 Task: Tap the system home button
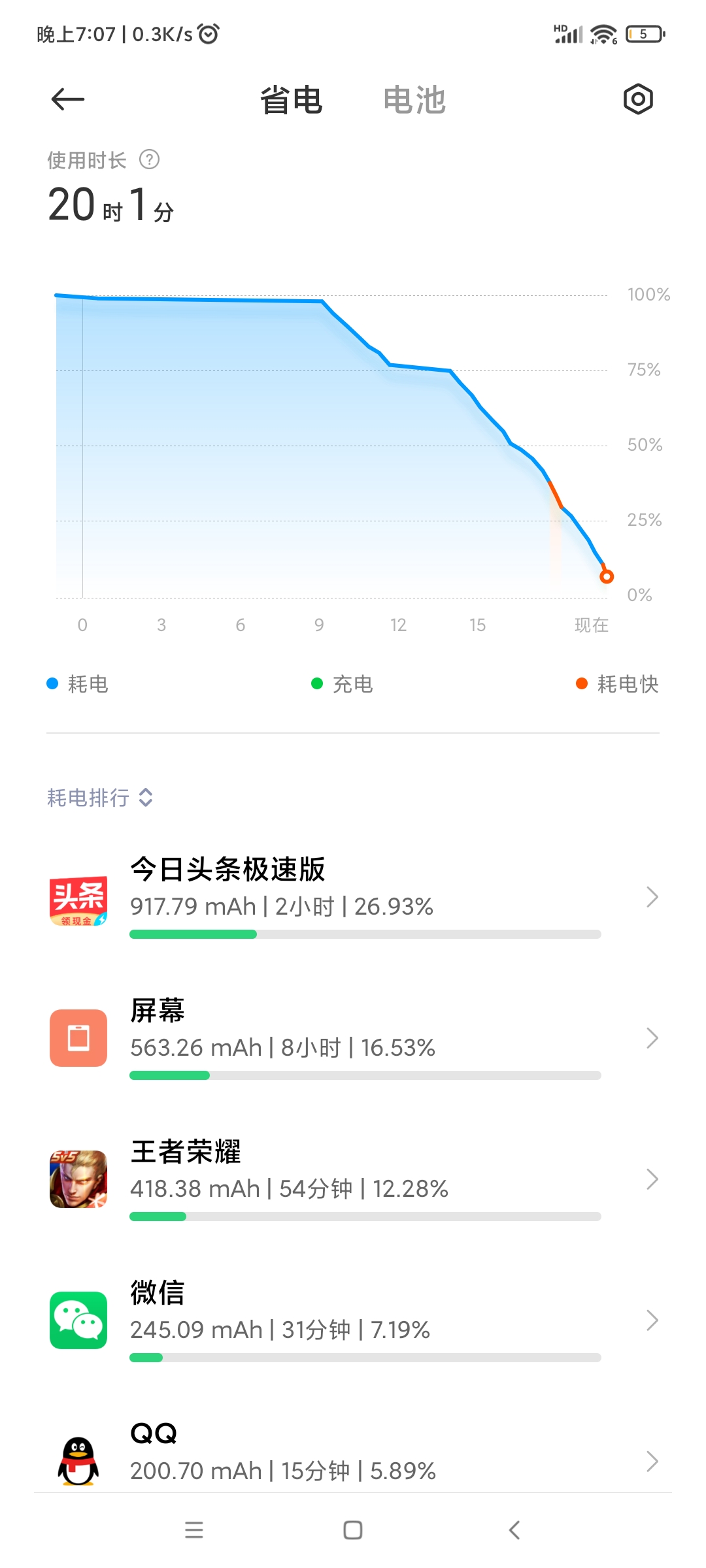coord(353,1530)
